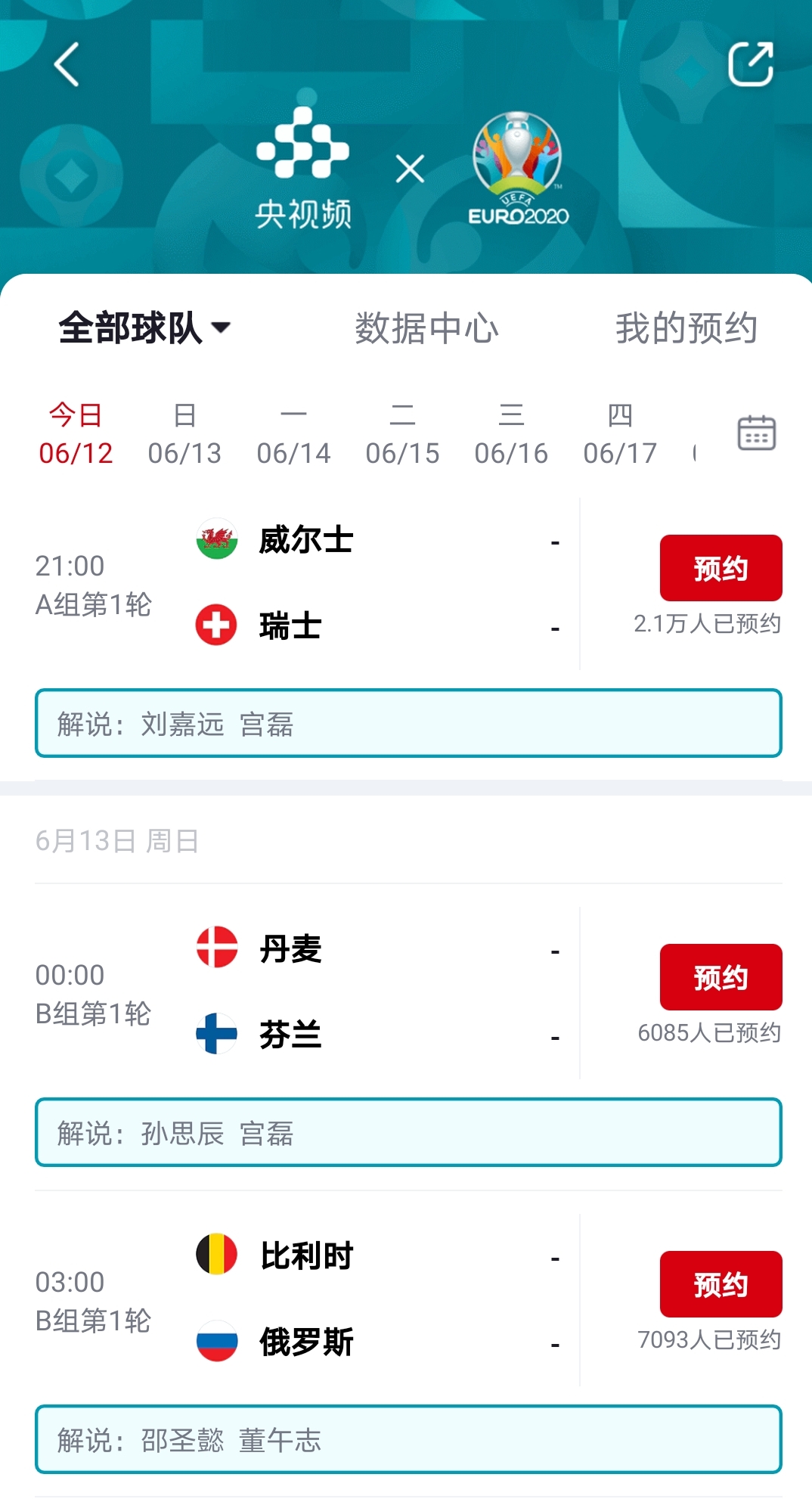
Task: Switch to the 数据中心 tab
Action: (x=426, y=328)
